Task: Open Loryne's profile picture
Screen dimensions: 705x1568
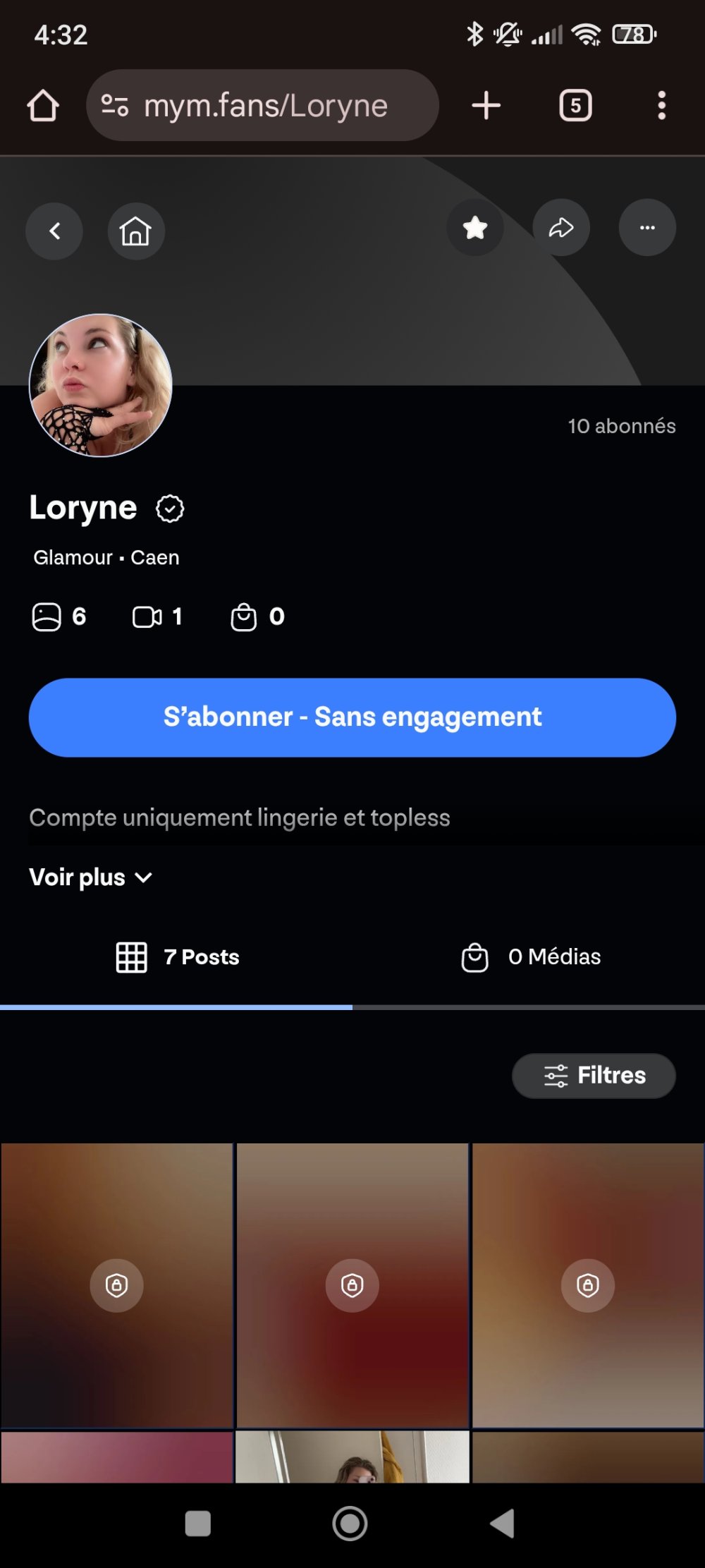Action: (x=101, y=384)
